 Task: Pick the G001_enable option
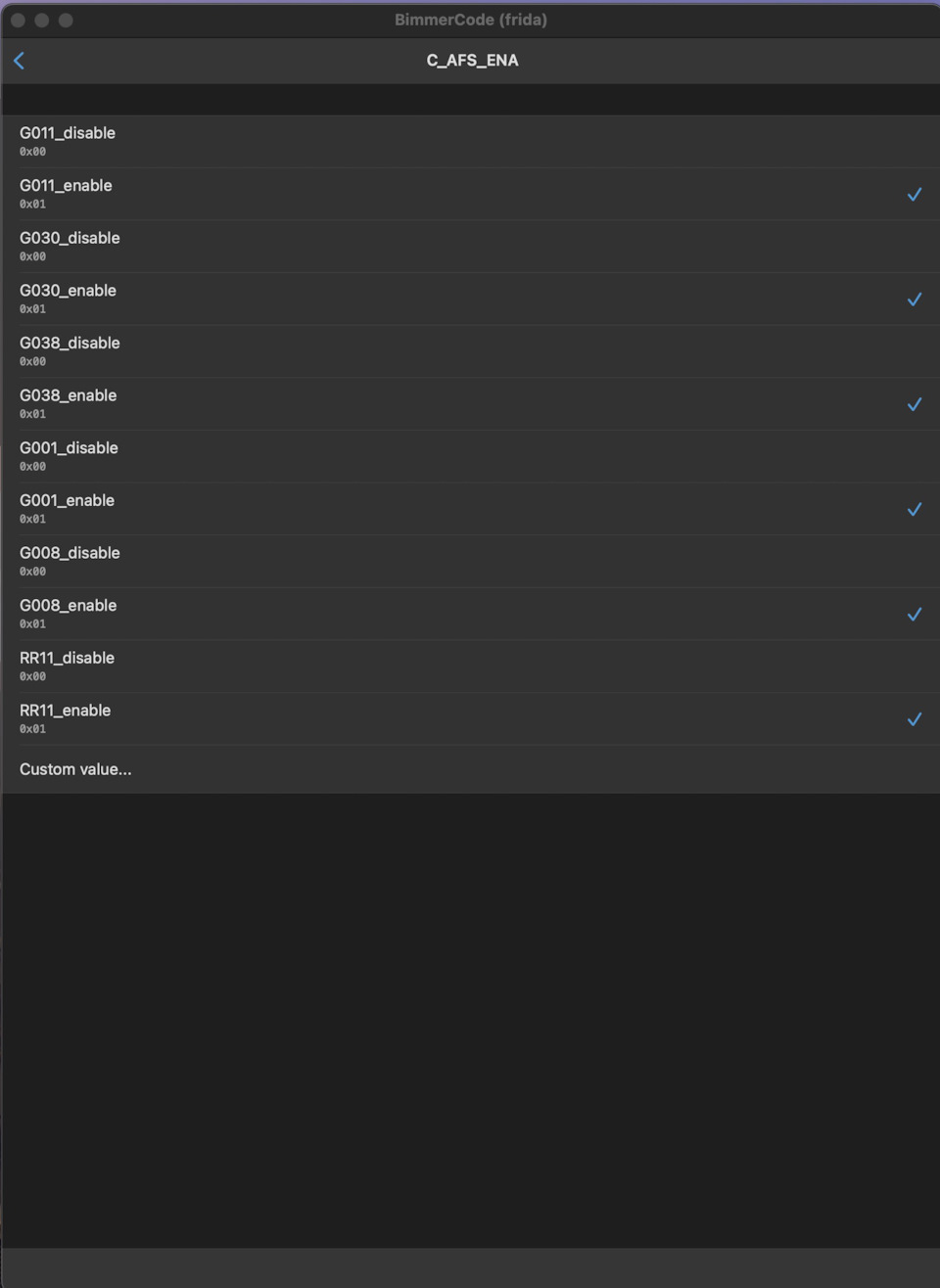(67, 508)
